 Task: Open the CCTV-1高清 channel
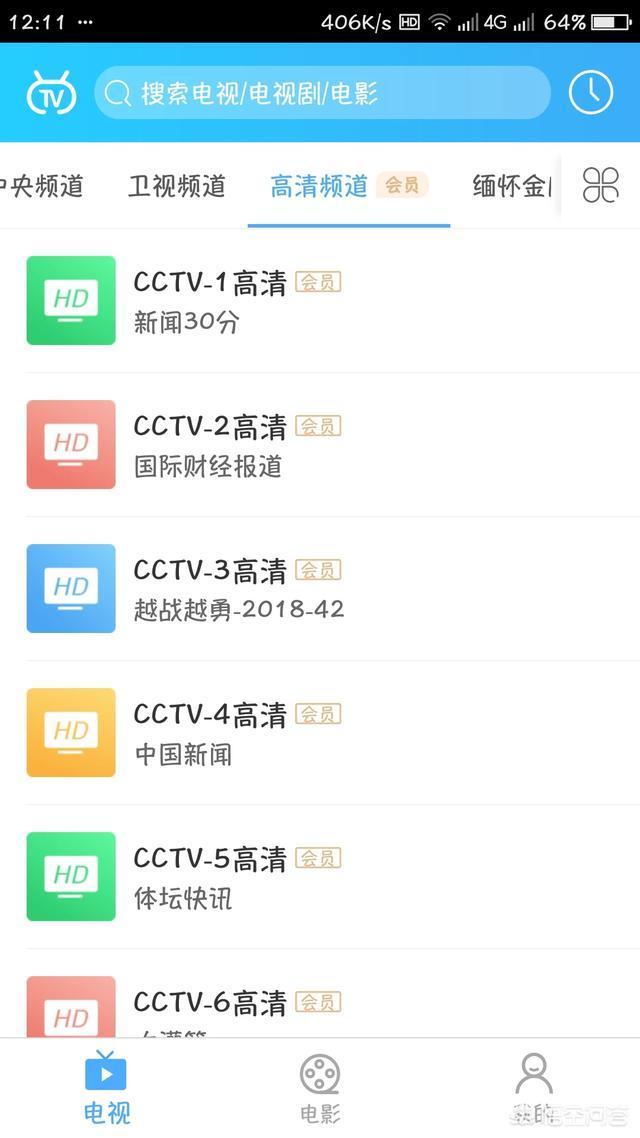pyautogui.click(x=320, y=300)
